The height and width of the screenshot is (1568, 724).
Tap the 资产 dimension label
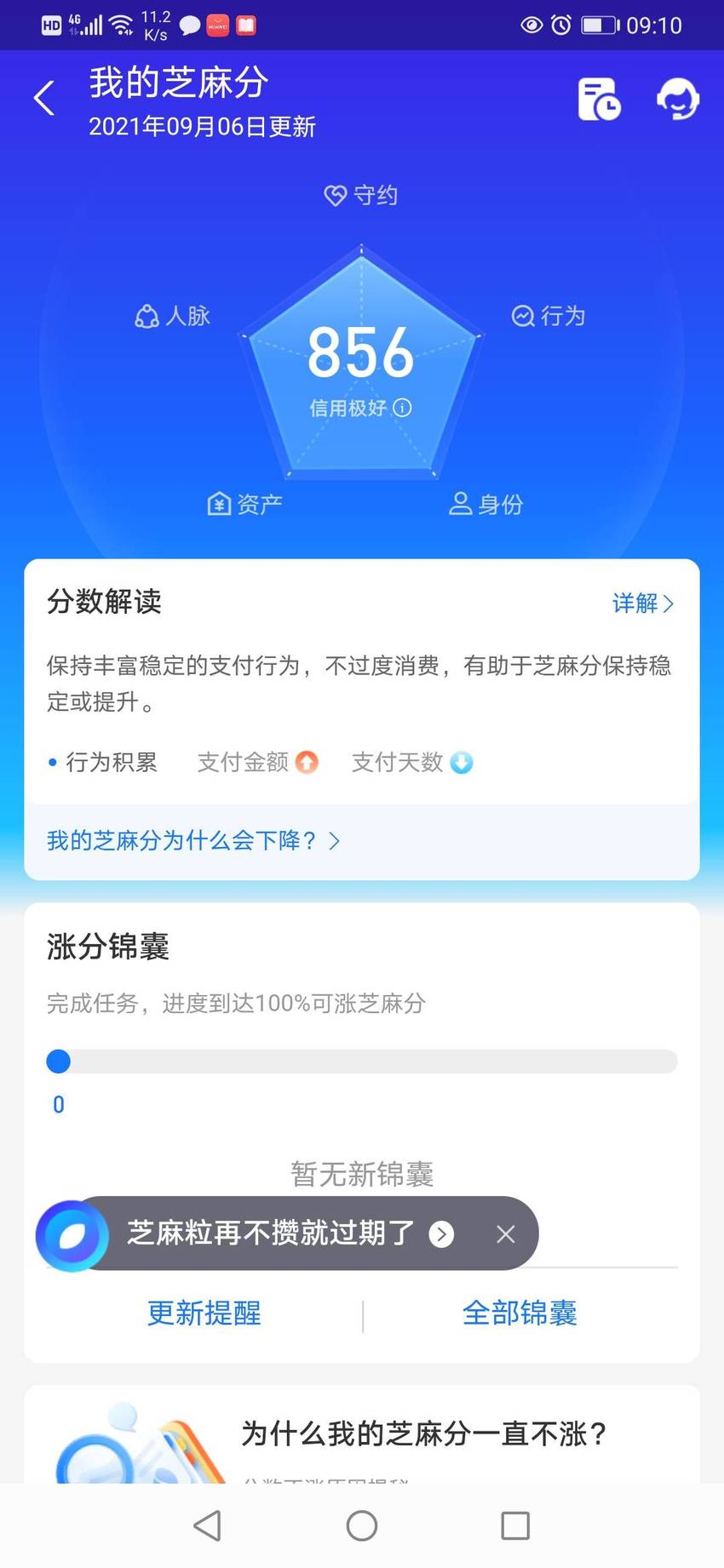point(244,504)
